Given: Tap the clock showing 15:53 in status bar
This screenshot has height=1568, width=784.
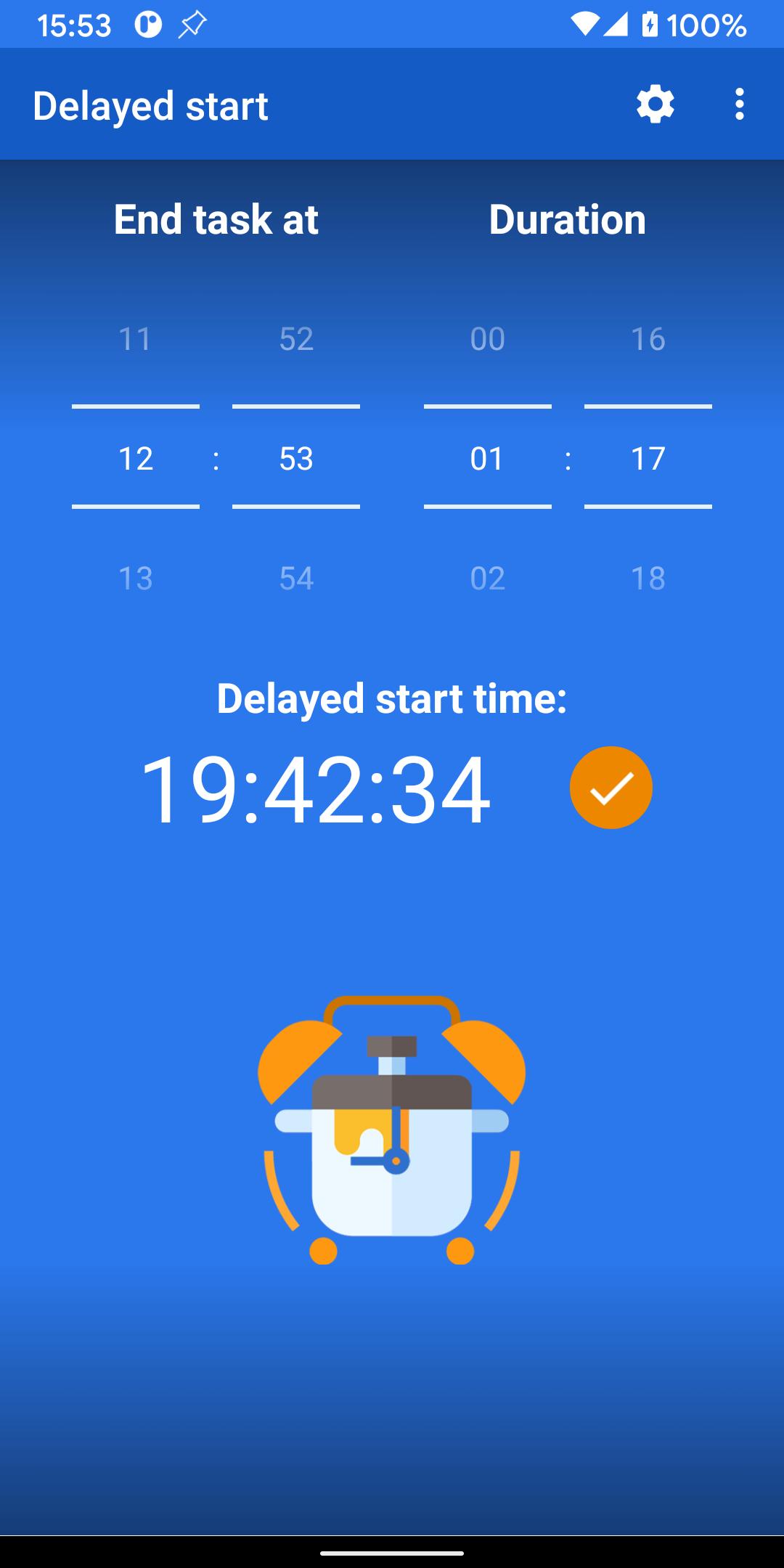Looking at the screenshot, I should tap(75, 24).
